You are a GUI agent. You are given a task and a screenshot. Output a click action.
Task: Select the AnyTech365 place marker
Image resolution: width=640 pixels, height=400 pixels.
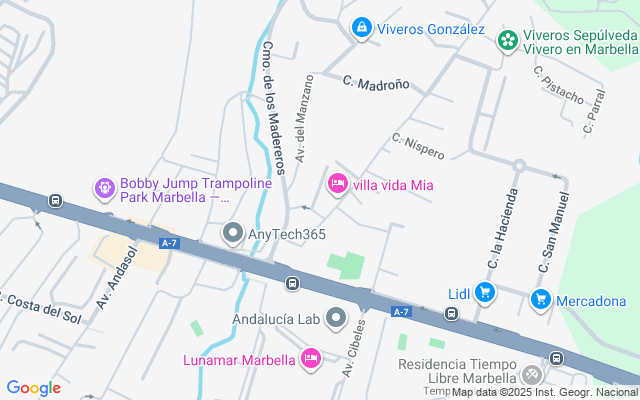(232, 234)
